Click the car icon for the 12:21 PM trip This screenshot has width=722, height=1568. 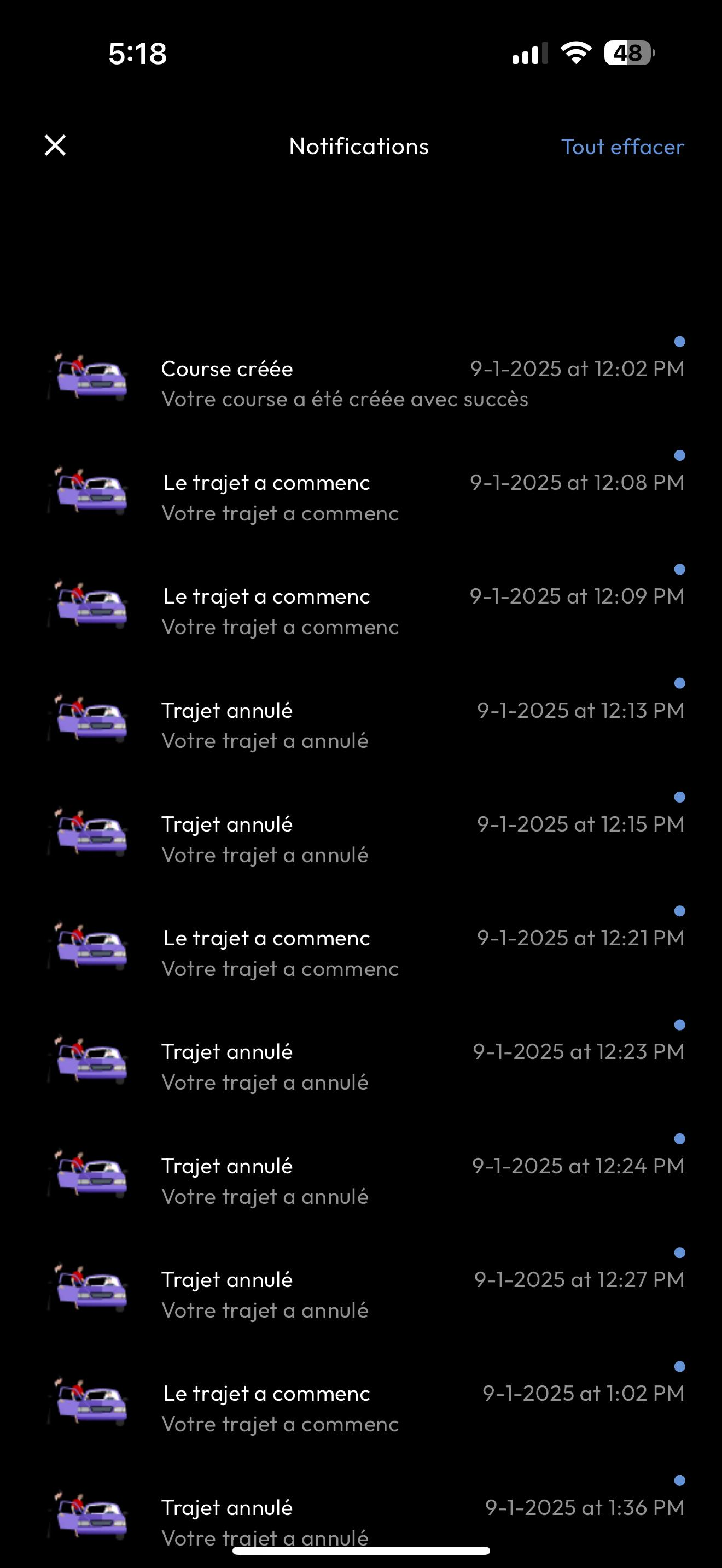(87, 950)
